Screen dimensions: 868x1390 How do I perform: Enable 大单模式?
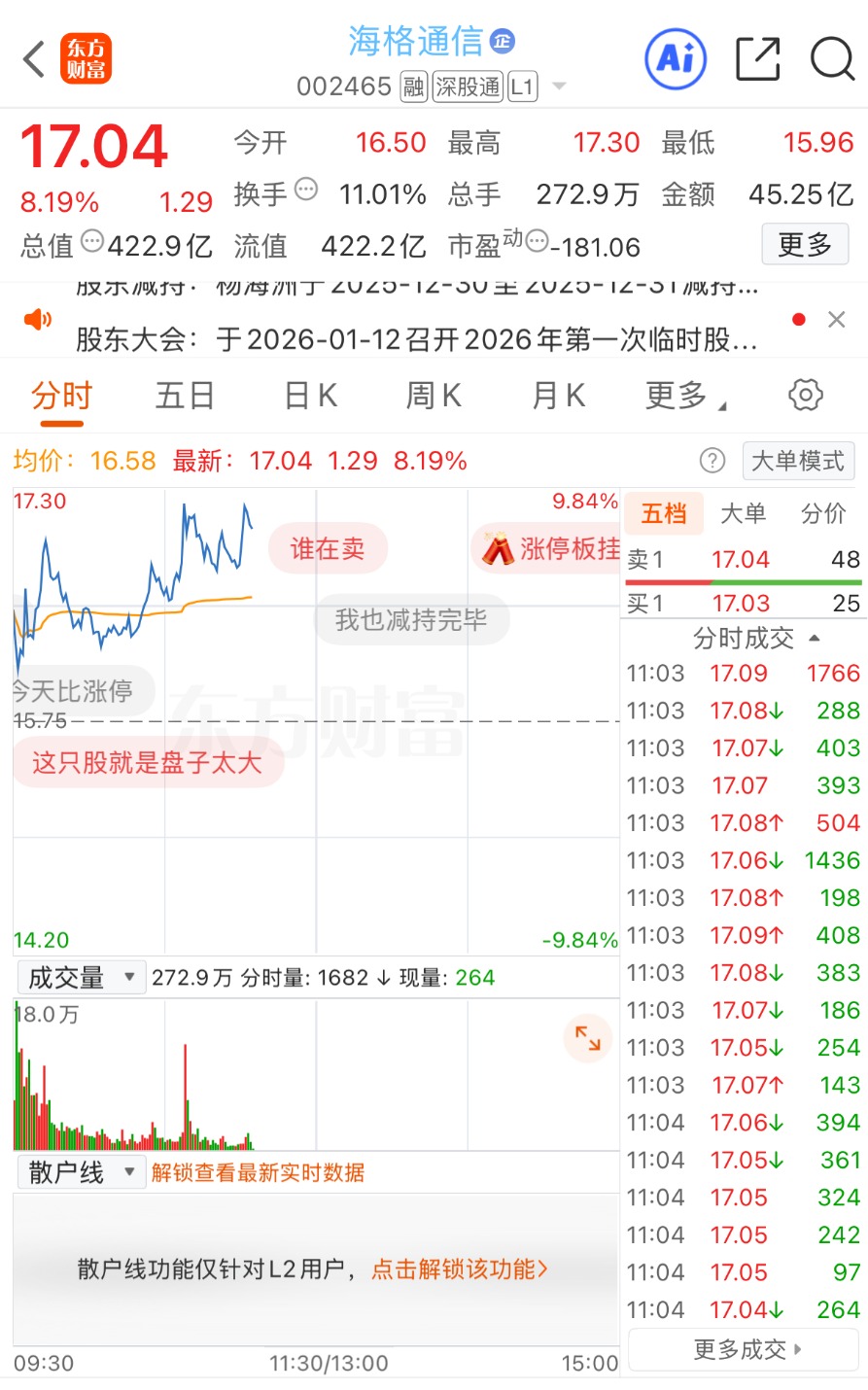(798, 461)
